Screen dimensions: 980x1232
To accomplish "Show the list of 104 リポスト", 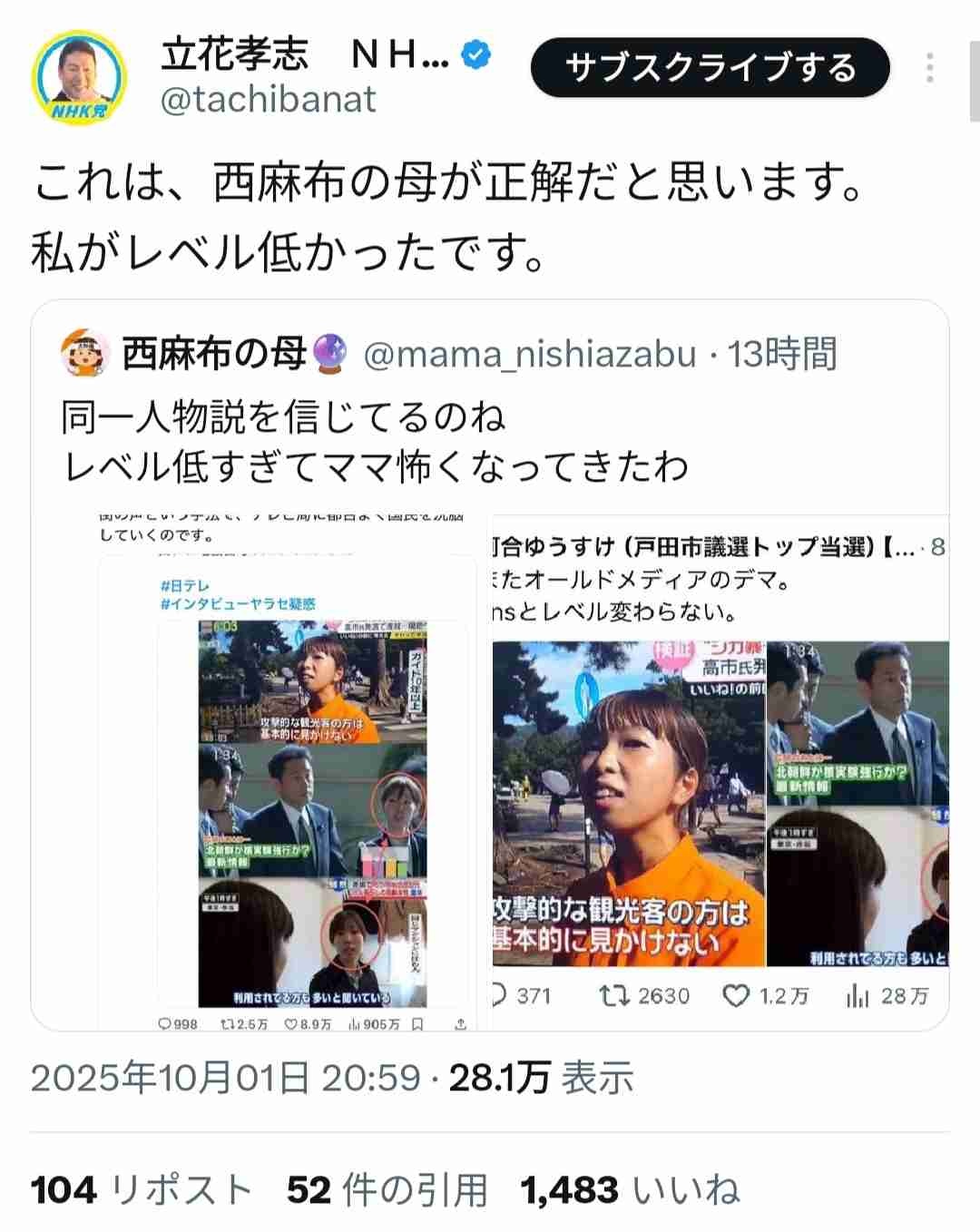I will (x=142, y=1189).
